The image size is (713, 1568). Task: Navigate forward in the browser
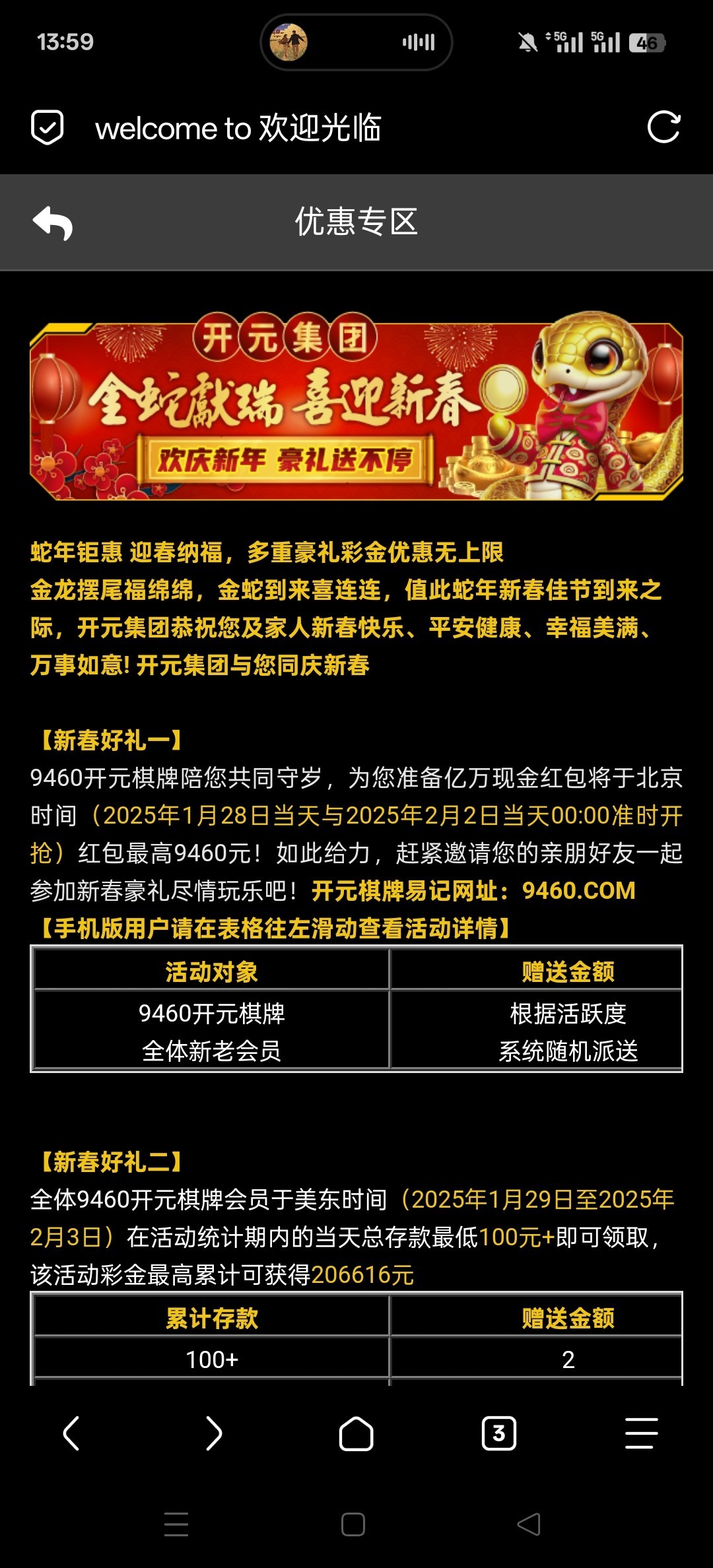click(214, 1433)
